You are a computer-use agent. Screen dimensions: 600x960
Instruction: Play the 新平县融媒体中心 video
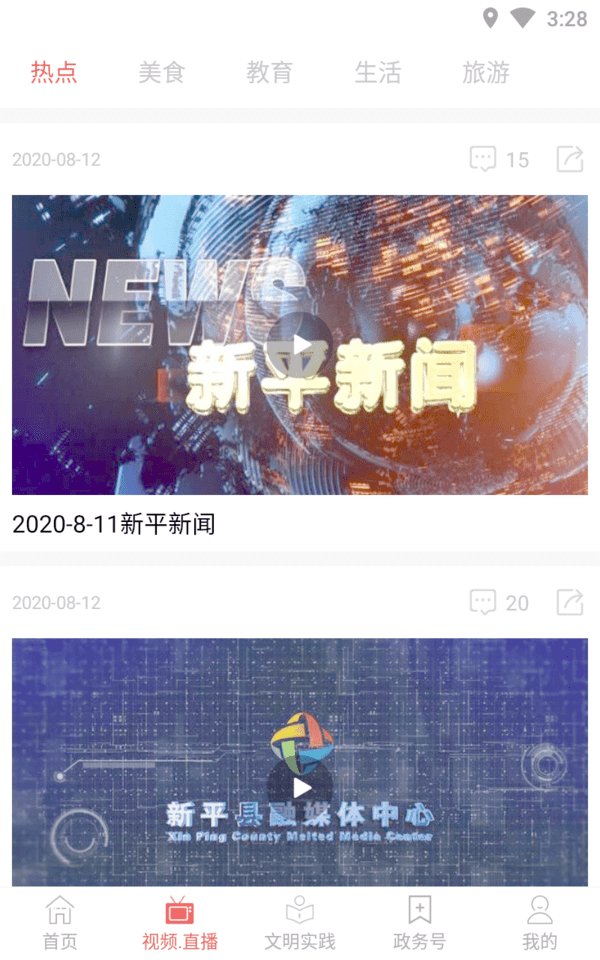(300, 788)
